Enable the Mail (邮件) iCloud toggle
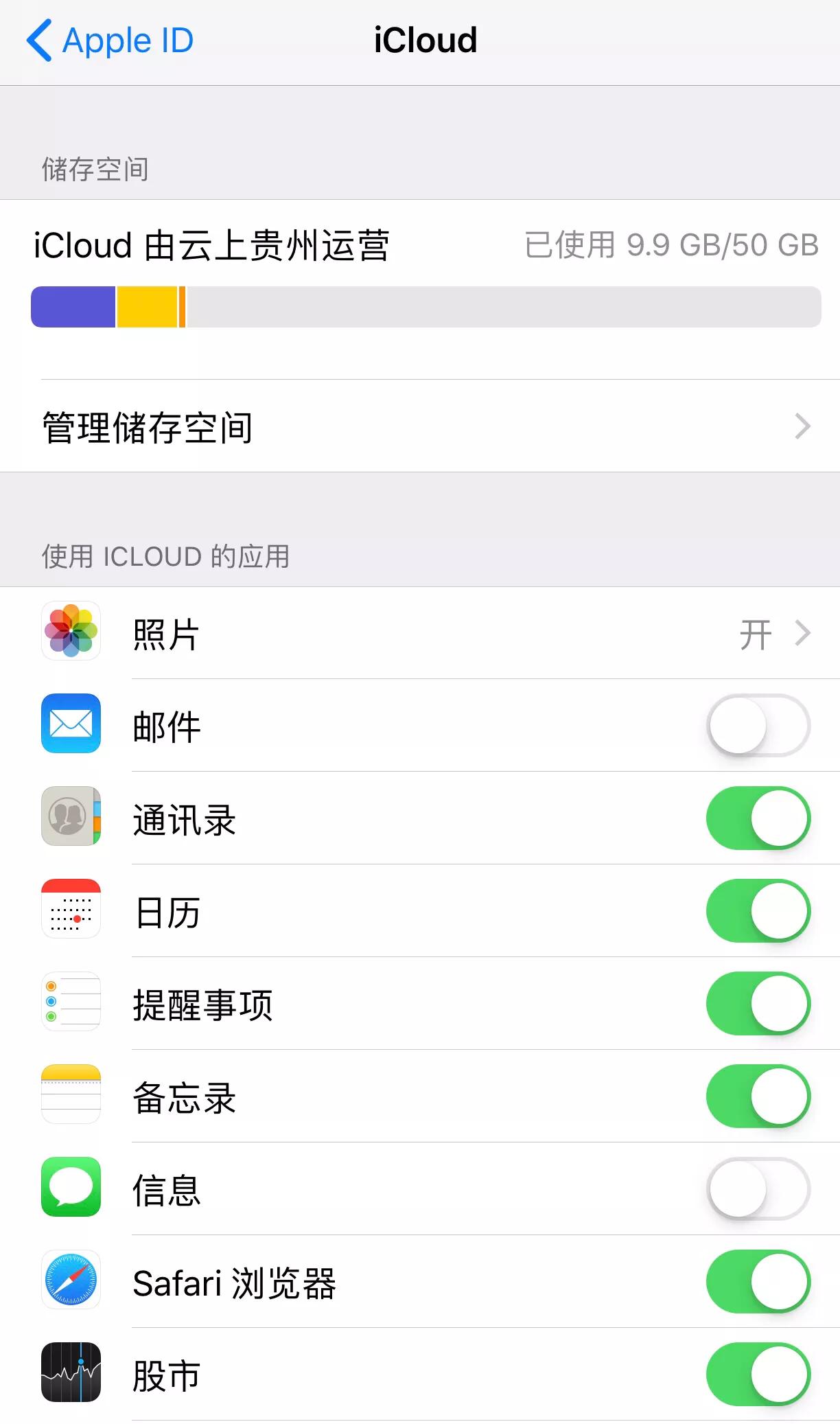 point(758,725)
